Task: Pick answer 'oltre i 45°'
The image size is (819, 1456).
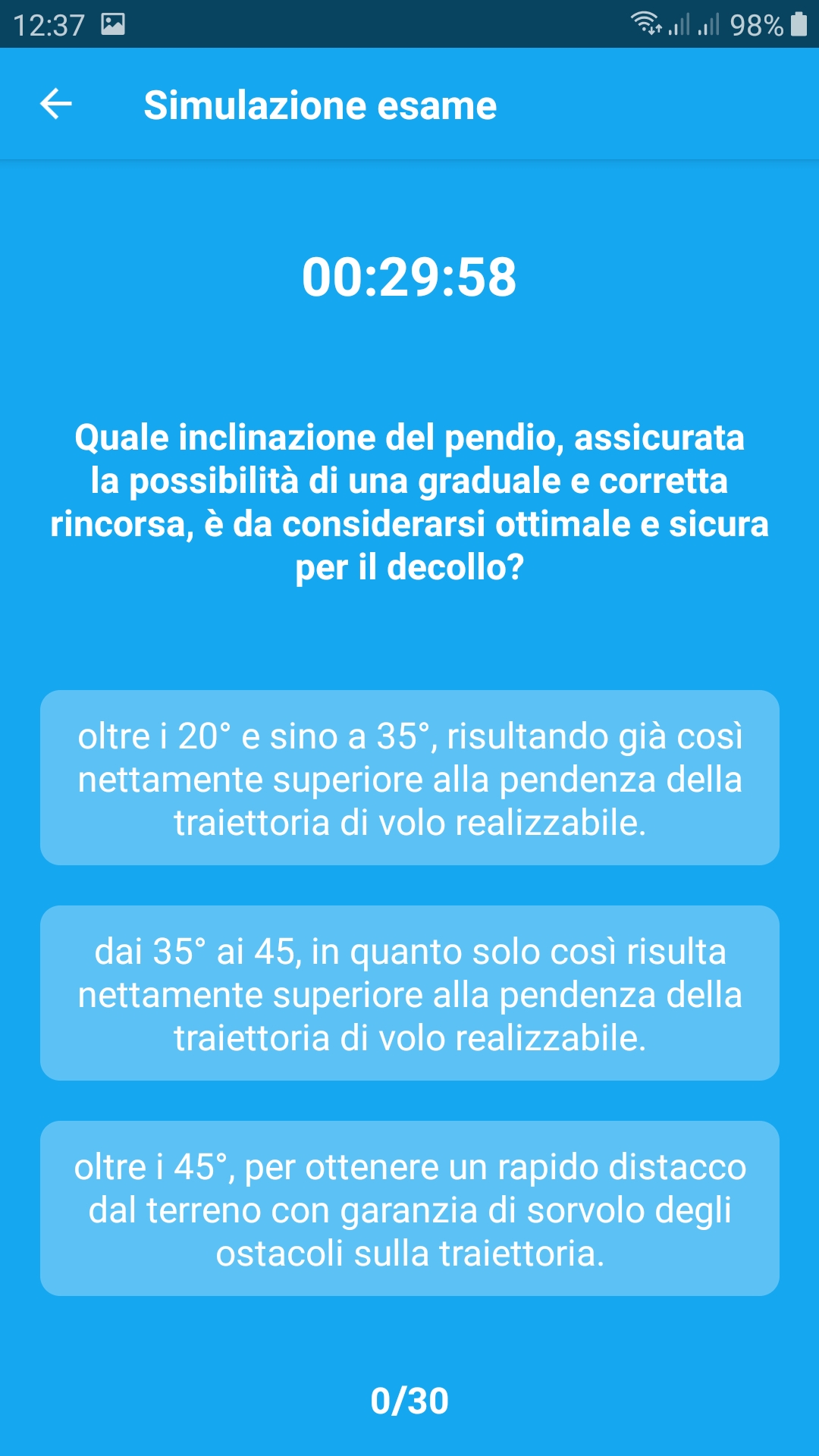Action: 409,1209
